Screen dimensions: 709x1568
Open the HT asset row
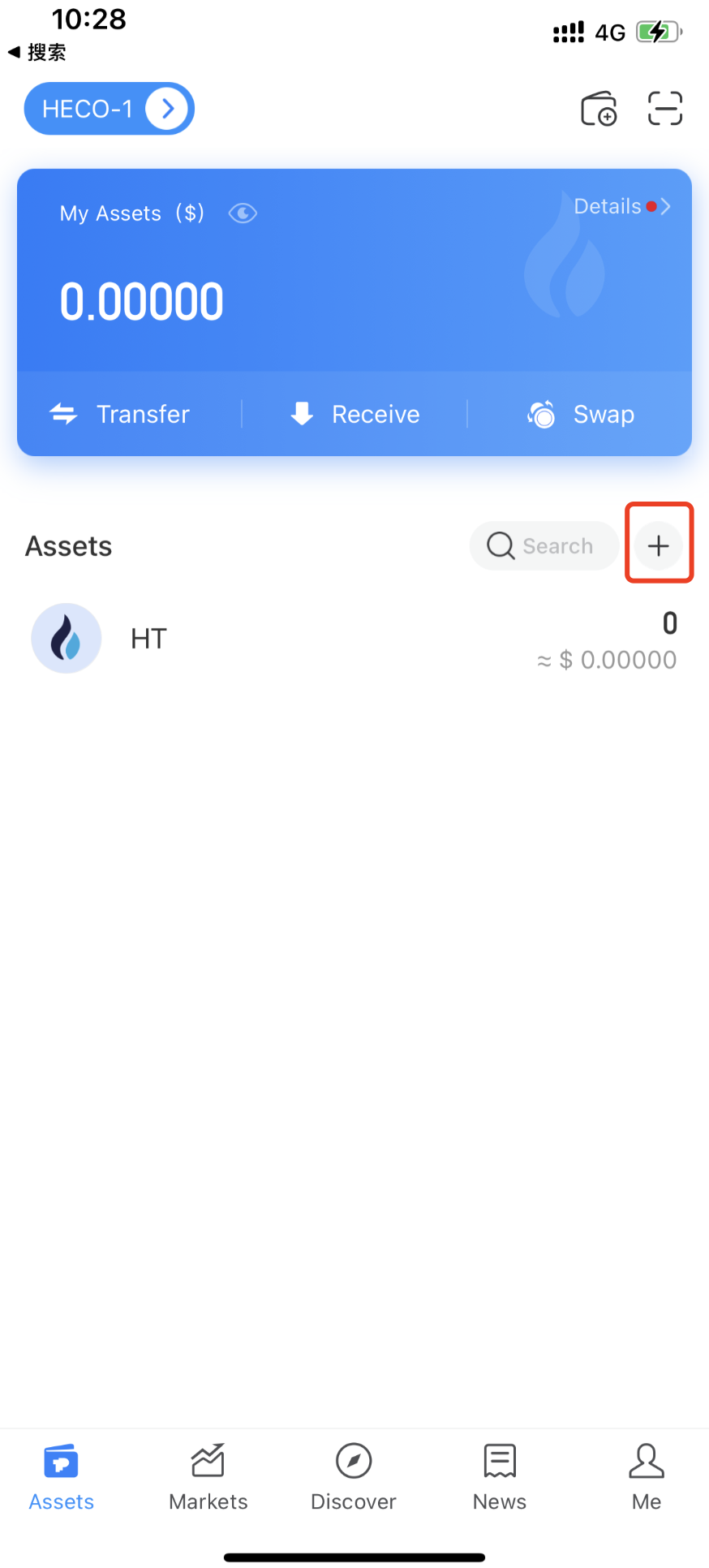(x=354, y=640)
